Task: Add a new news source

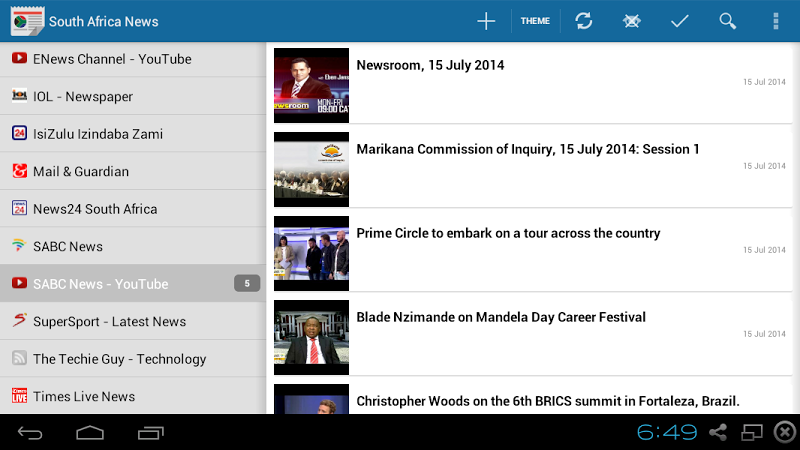Action: point(486,21)
